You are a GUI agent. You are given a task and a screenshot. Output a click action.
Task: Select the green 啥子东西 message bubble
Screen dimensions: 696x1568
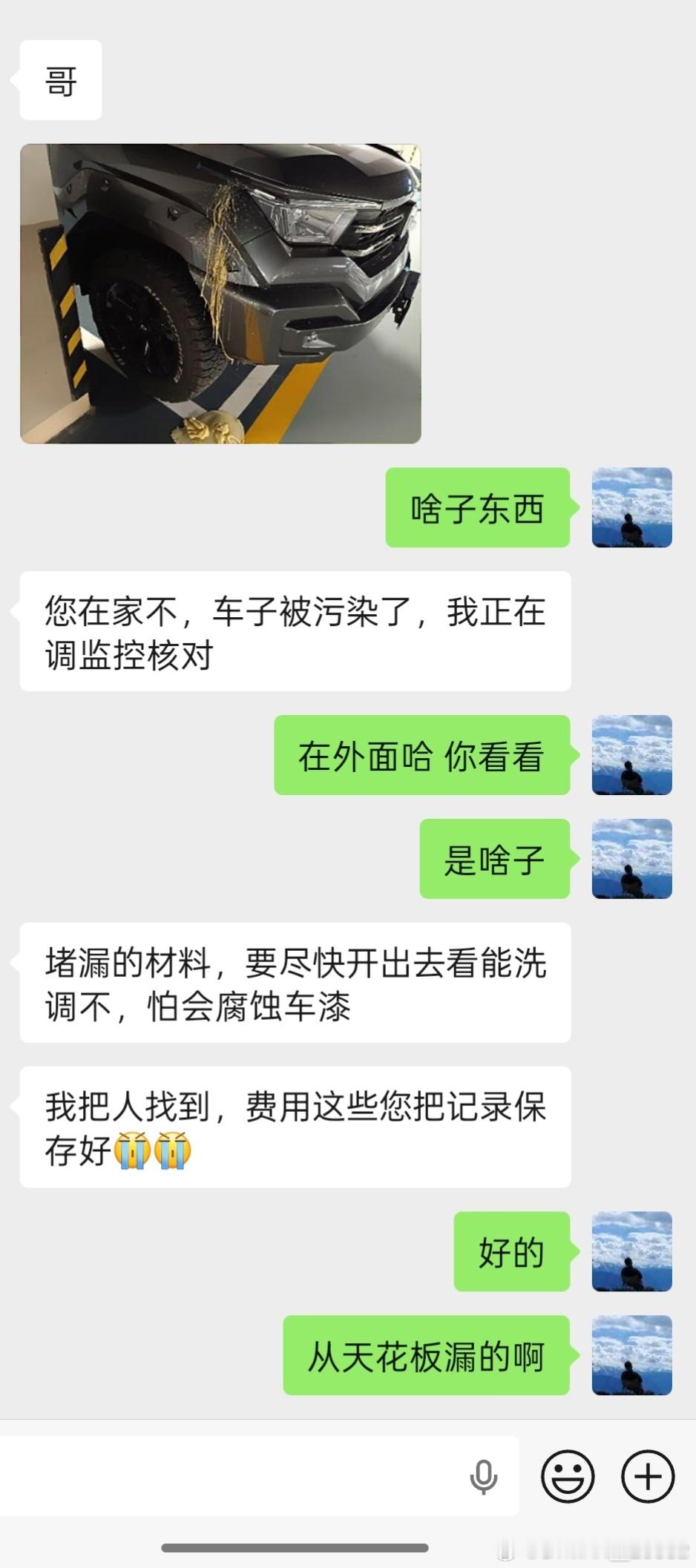click(478, 508)
